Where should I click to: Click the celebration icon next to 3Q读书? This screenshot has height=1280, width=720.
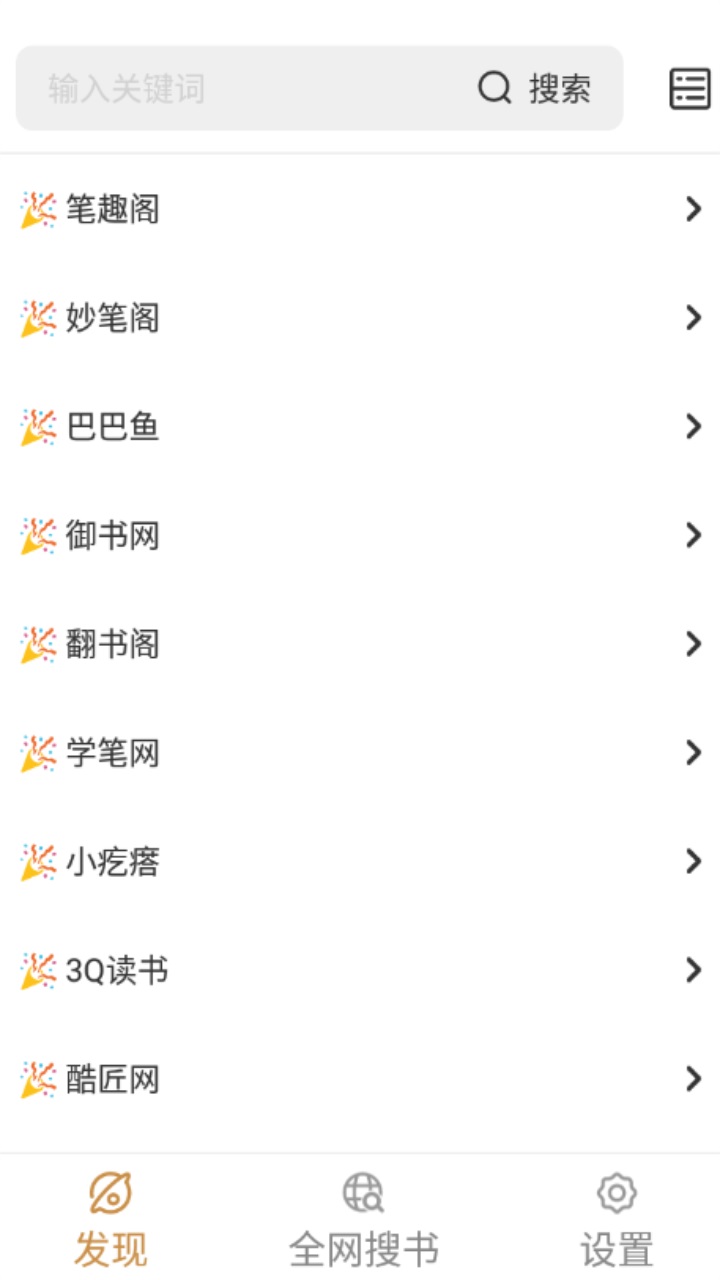(36, 969)
